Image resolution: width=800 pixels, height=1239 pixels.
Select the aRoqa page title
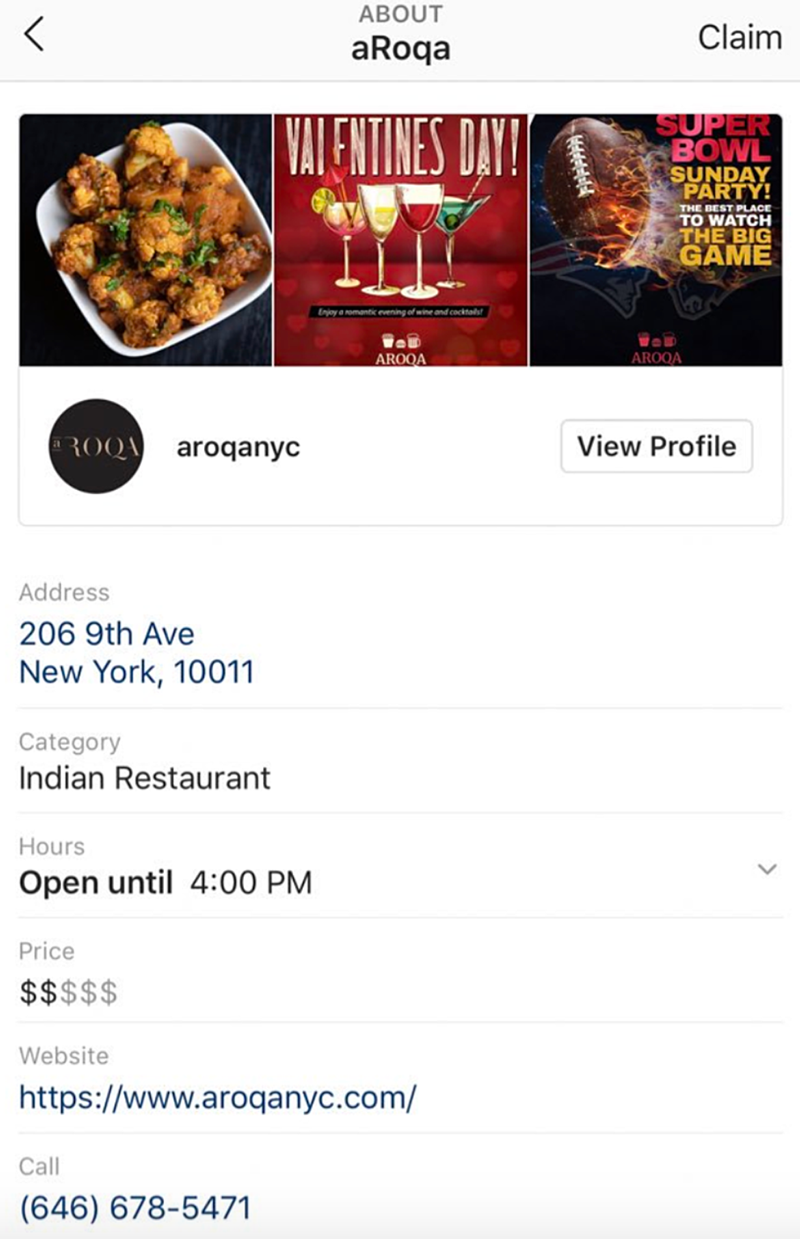tap(399, 46)
